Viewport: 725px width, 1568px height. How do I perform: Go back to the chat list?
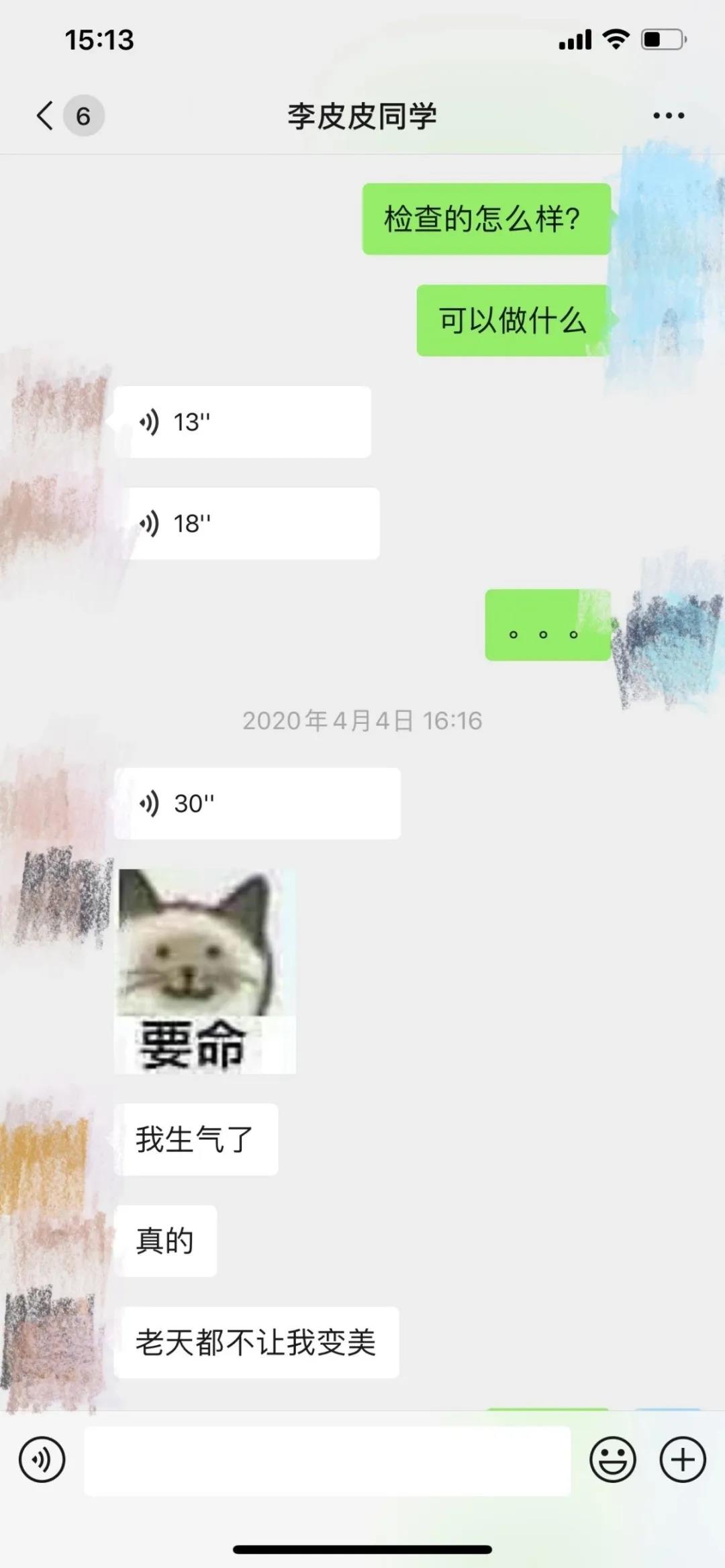[x=46, y=115]
